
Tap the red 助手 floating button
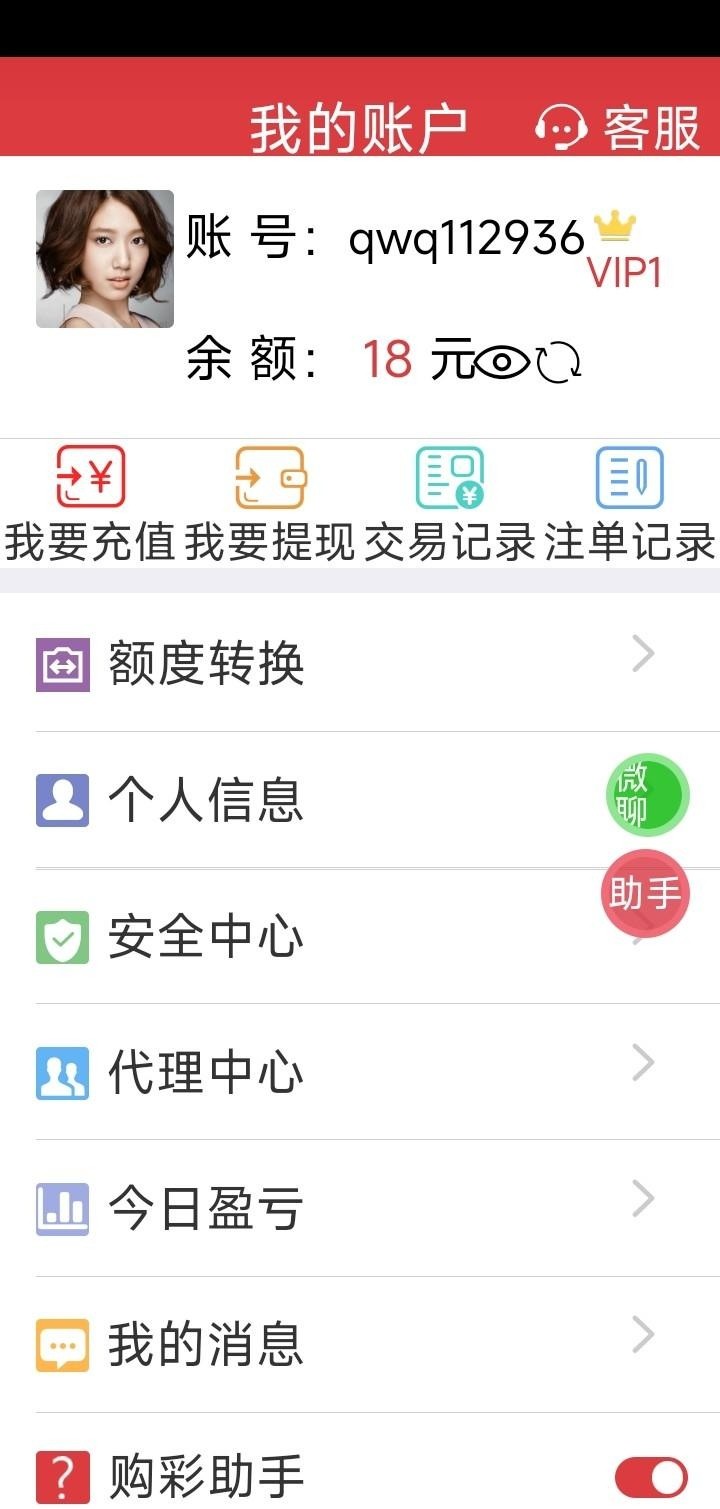tap(645, 893)
